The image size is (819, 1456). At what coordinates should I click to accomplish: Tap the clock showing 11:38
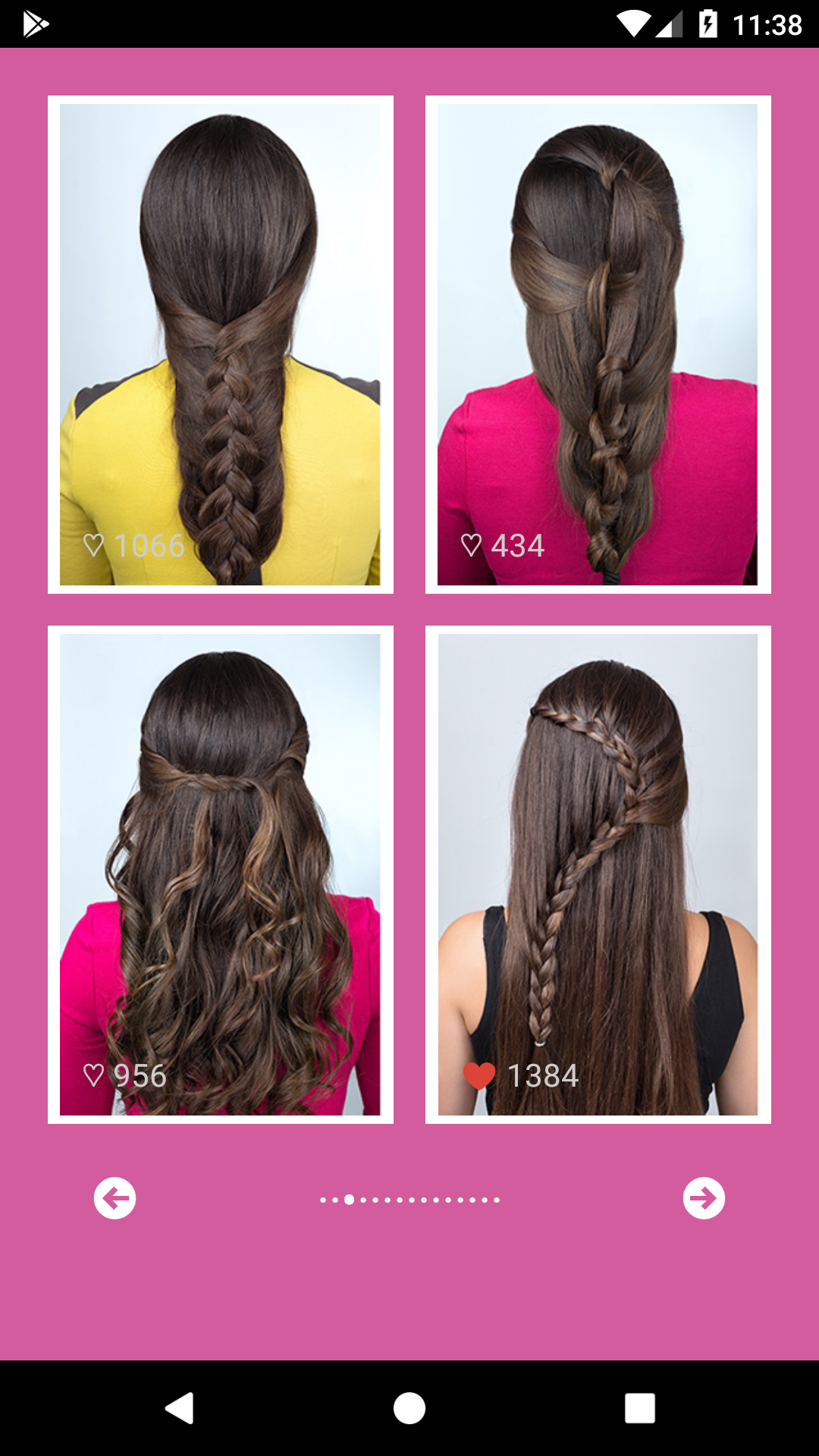pos(766,24)
